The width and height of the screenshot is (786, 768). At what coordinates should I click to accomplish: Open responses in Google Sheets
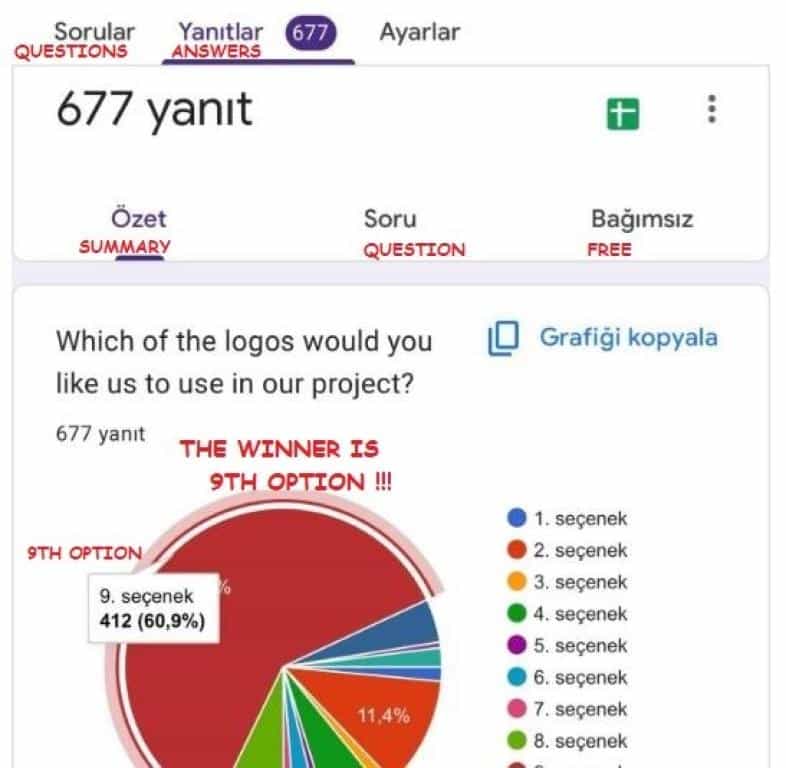[x=622, y=113]
